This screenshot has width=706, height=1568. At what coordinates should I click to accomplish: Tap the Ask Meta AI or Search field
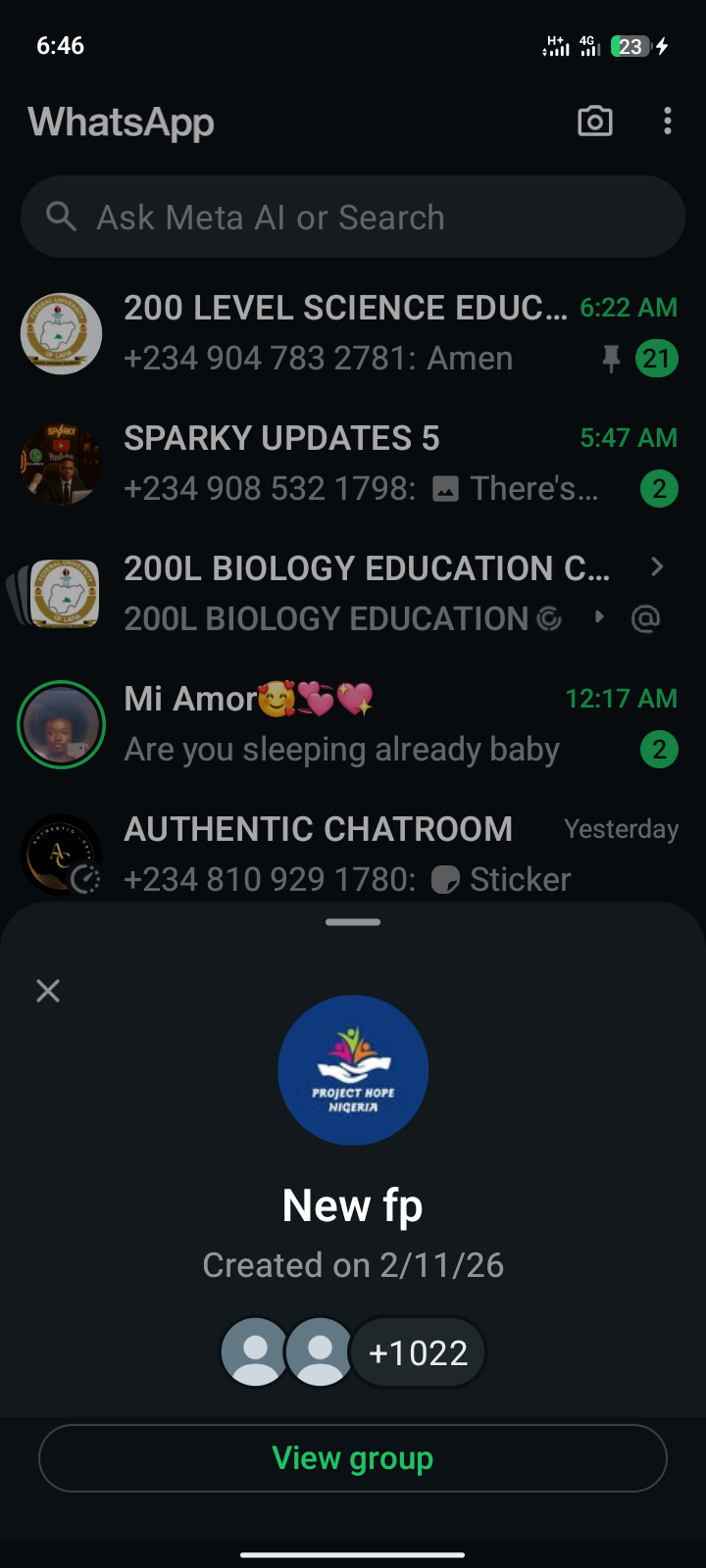coord(353,218)
